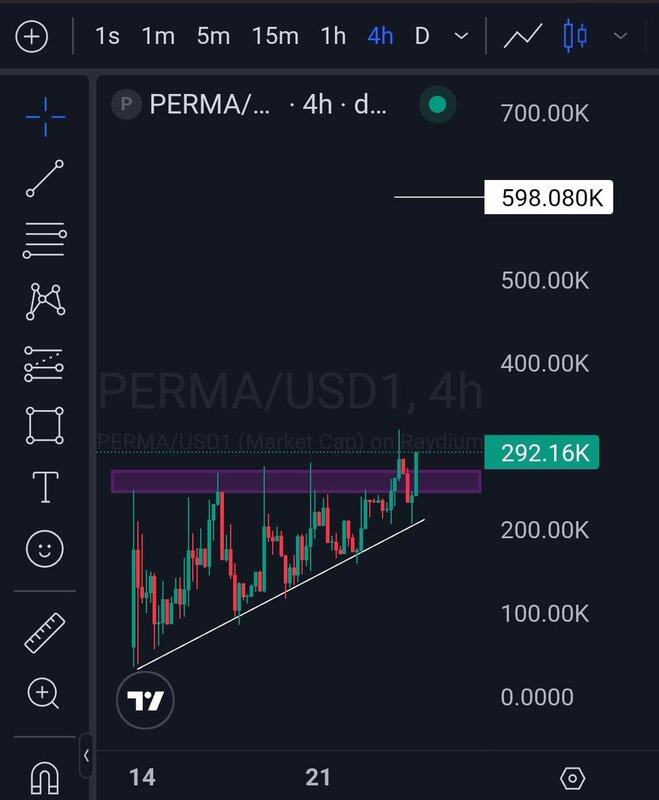Viewport: 659px width, 800px height.
Task: Select the text annotation tool
Action: [45, 488]
